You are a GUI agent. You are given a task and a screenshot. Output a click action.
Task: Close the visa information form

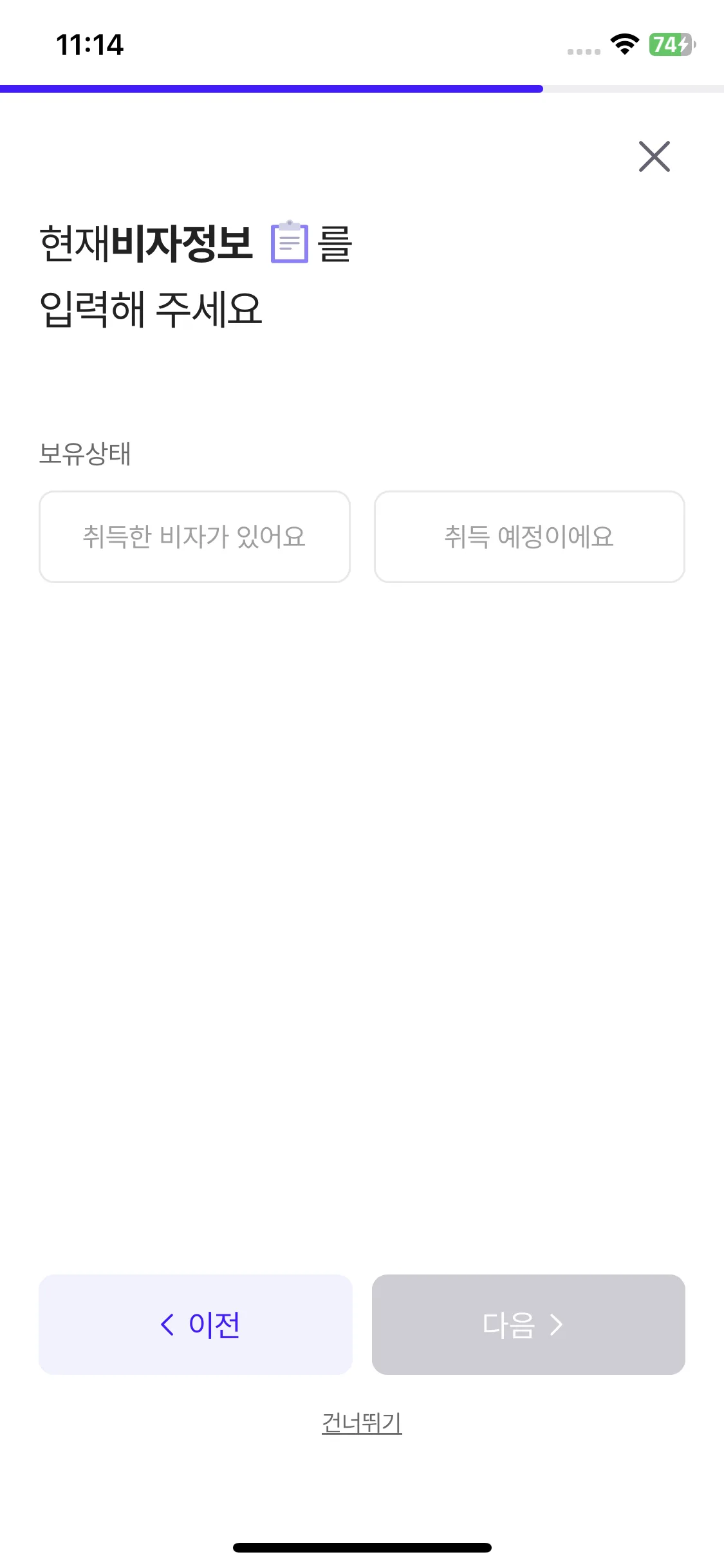coord(654,156)
